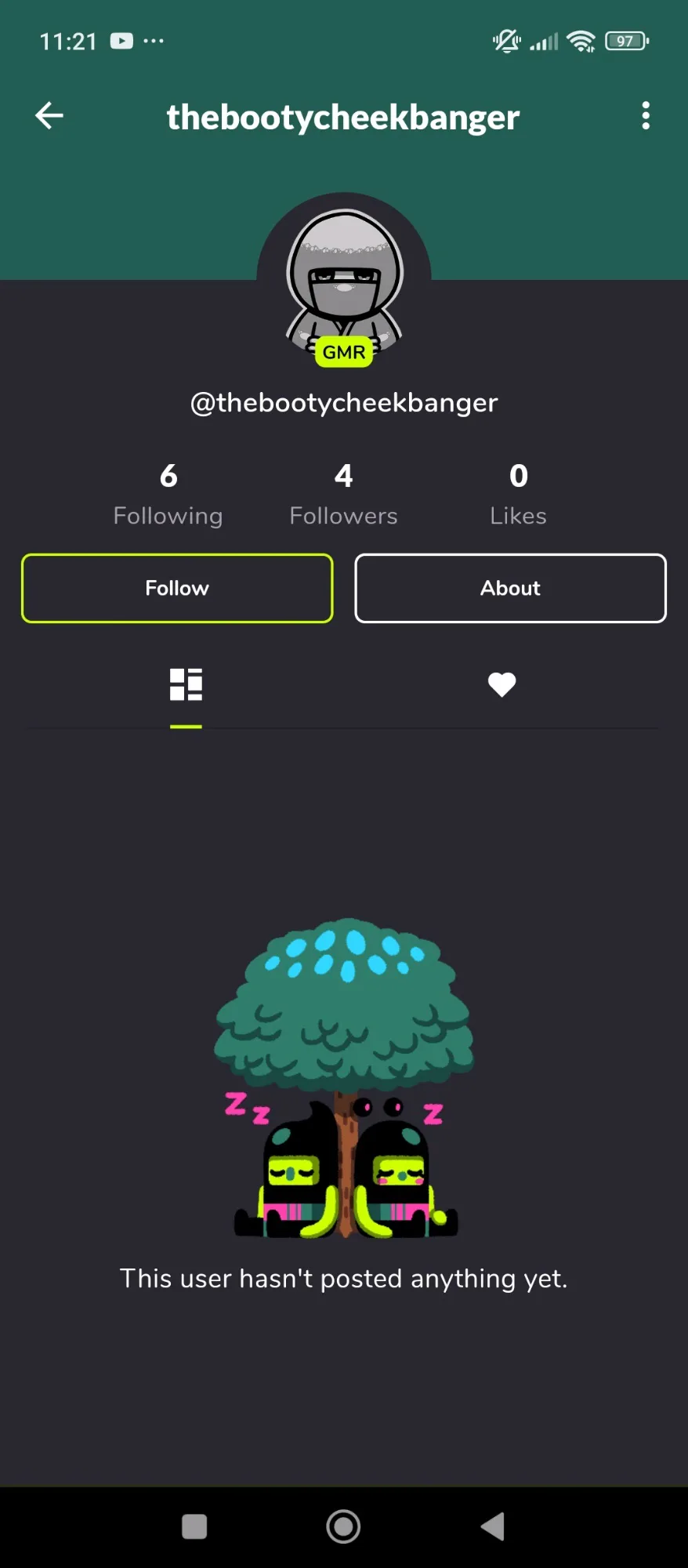This screenshot has height=1568, width=688.
Task: Open the three-dot overflow menu
Action: [646, 116]
